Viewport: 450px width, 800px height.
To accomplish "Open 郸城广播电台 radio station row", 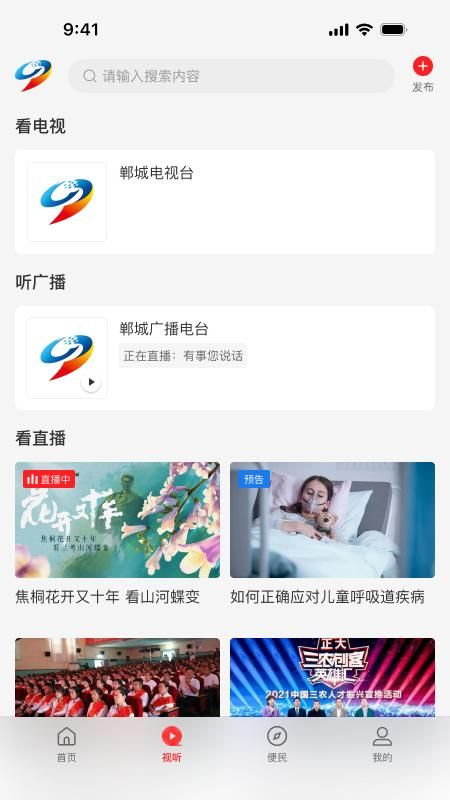I will [x=225, y=358].
